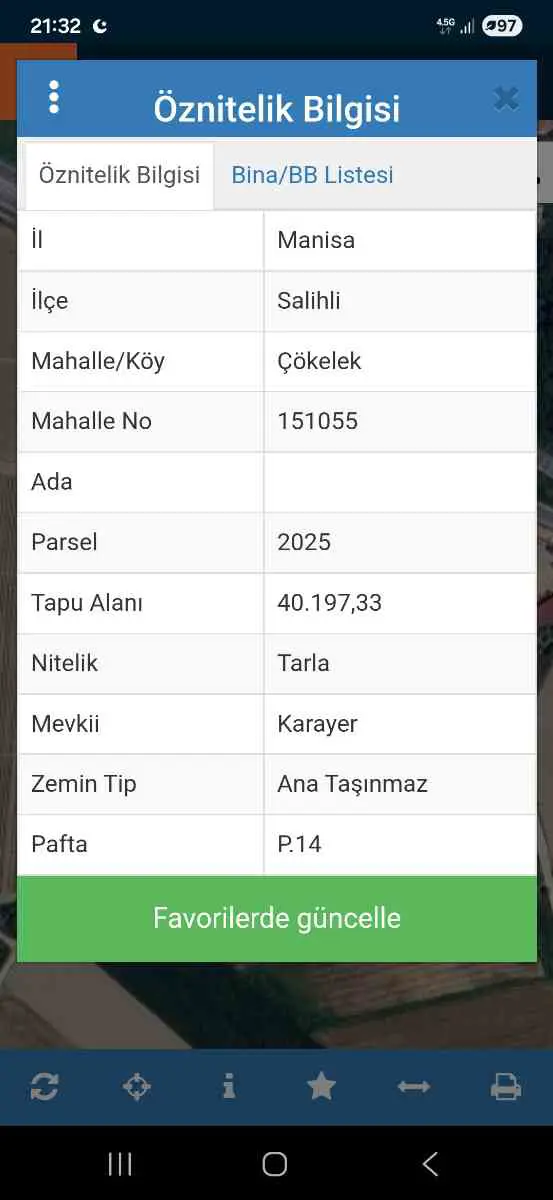Switch to the Bina/BB Listesi tab
The image size is (553, 1200).
click(312, 175)
